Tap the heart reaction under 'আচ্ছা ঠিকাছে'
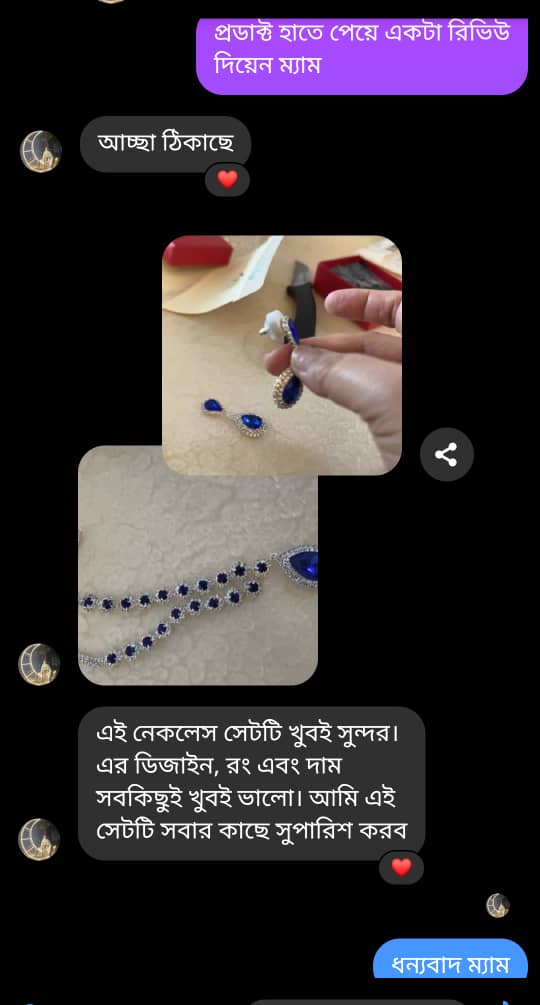The width and height of the screenshot is (540, 1005). 227,179
